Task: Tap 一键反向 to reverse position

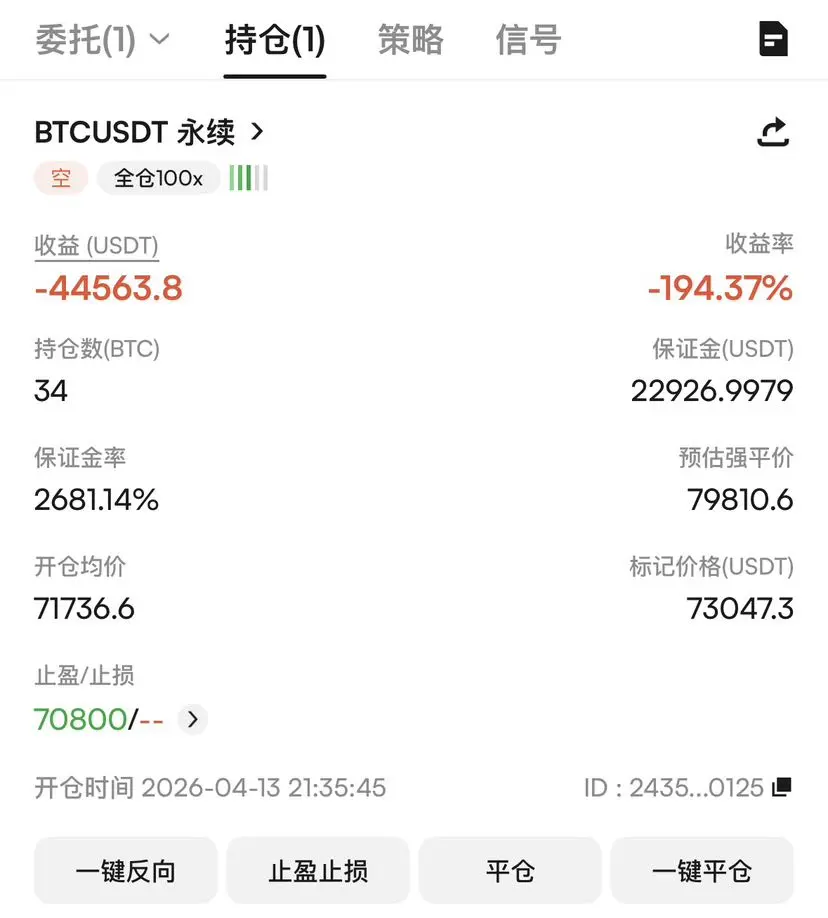Action: pos(125,871)
